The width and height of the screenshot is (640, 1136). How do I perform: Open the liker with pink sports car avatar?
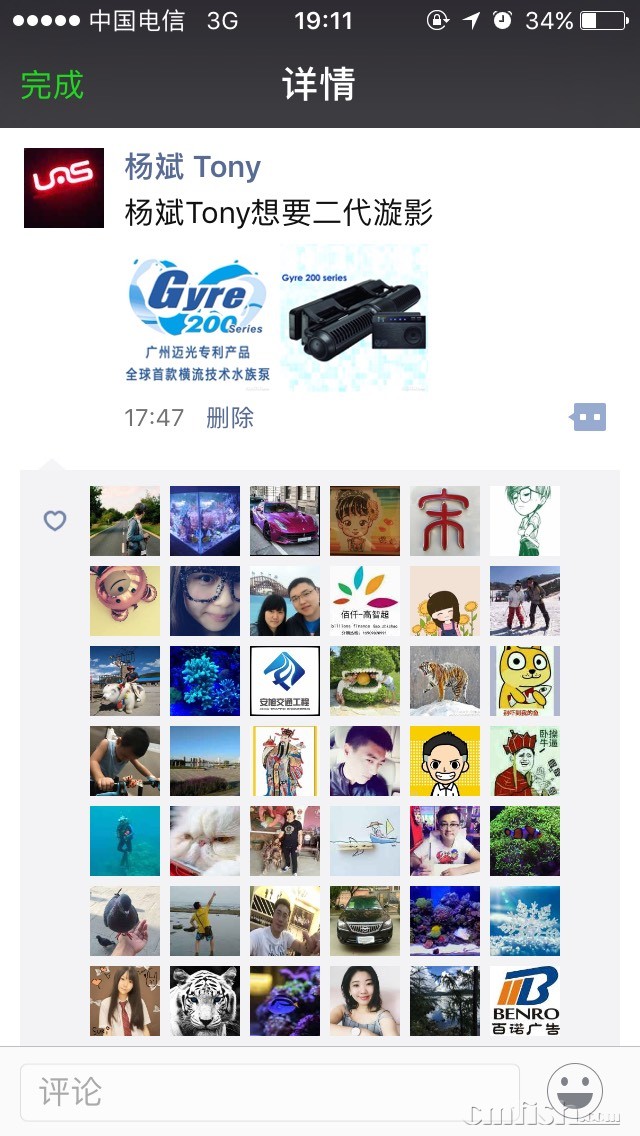pos(285,521)
